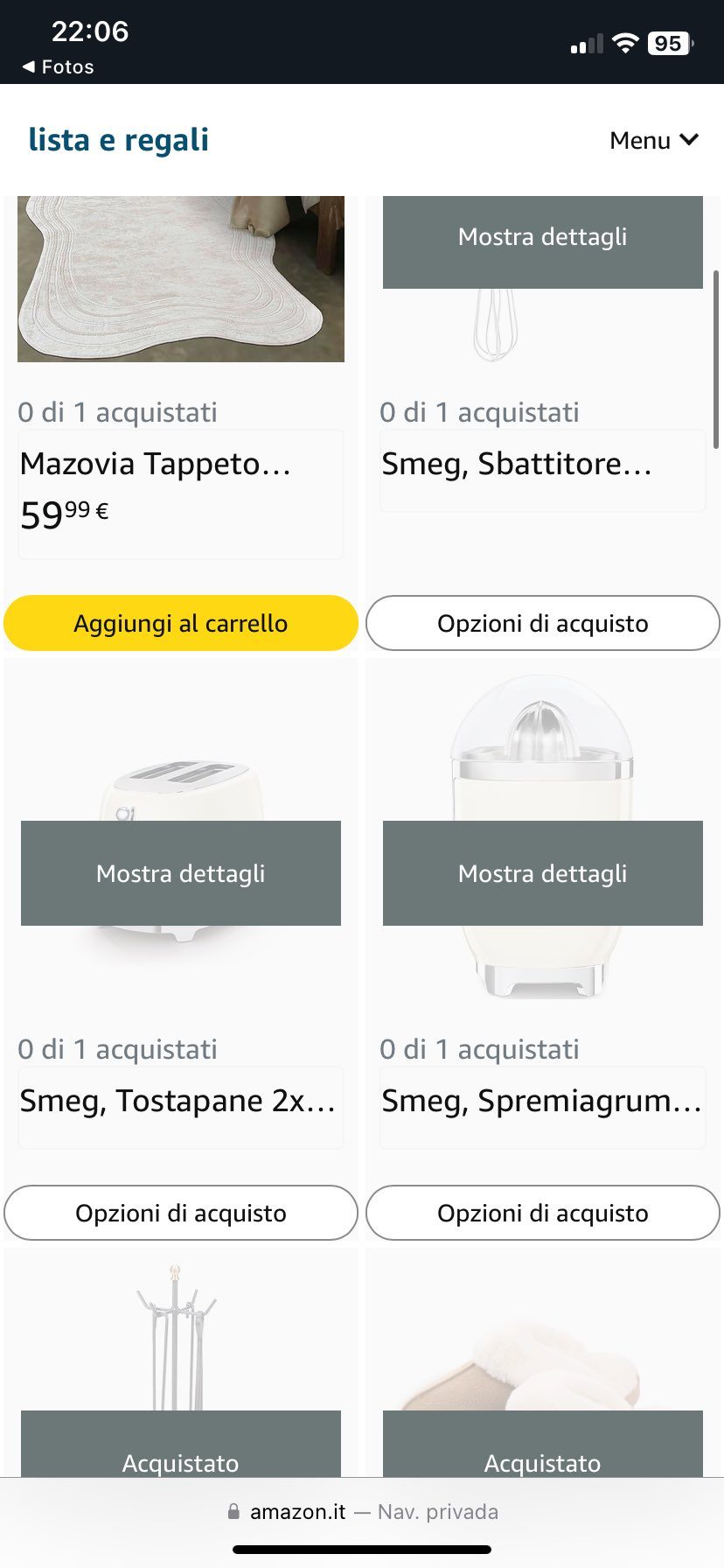Tap the Smeg citrus juicer product image
Screen dimensions: 724x1568
pos(542,752)
